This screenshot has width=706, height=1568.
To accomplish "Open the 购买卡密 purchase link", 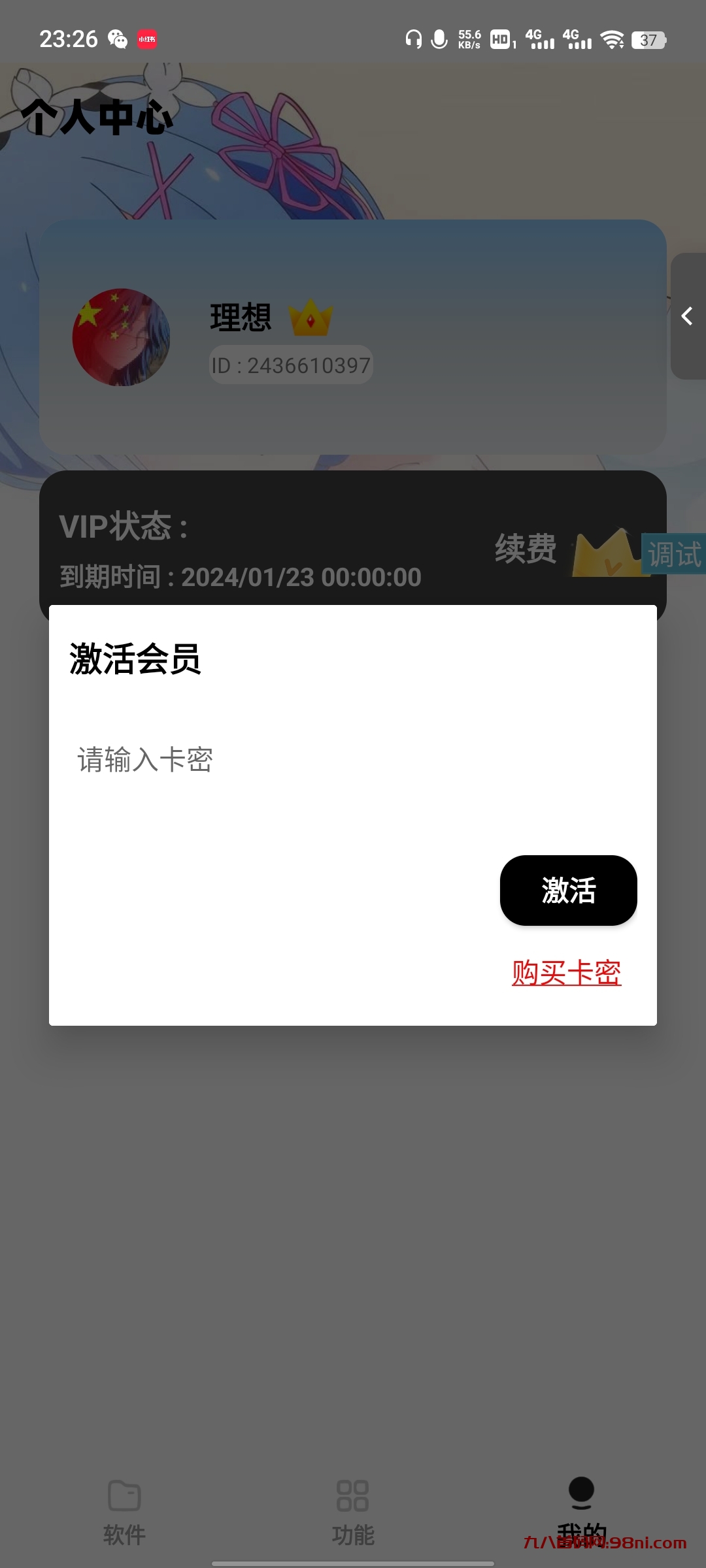I will [566, 973].
